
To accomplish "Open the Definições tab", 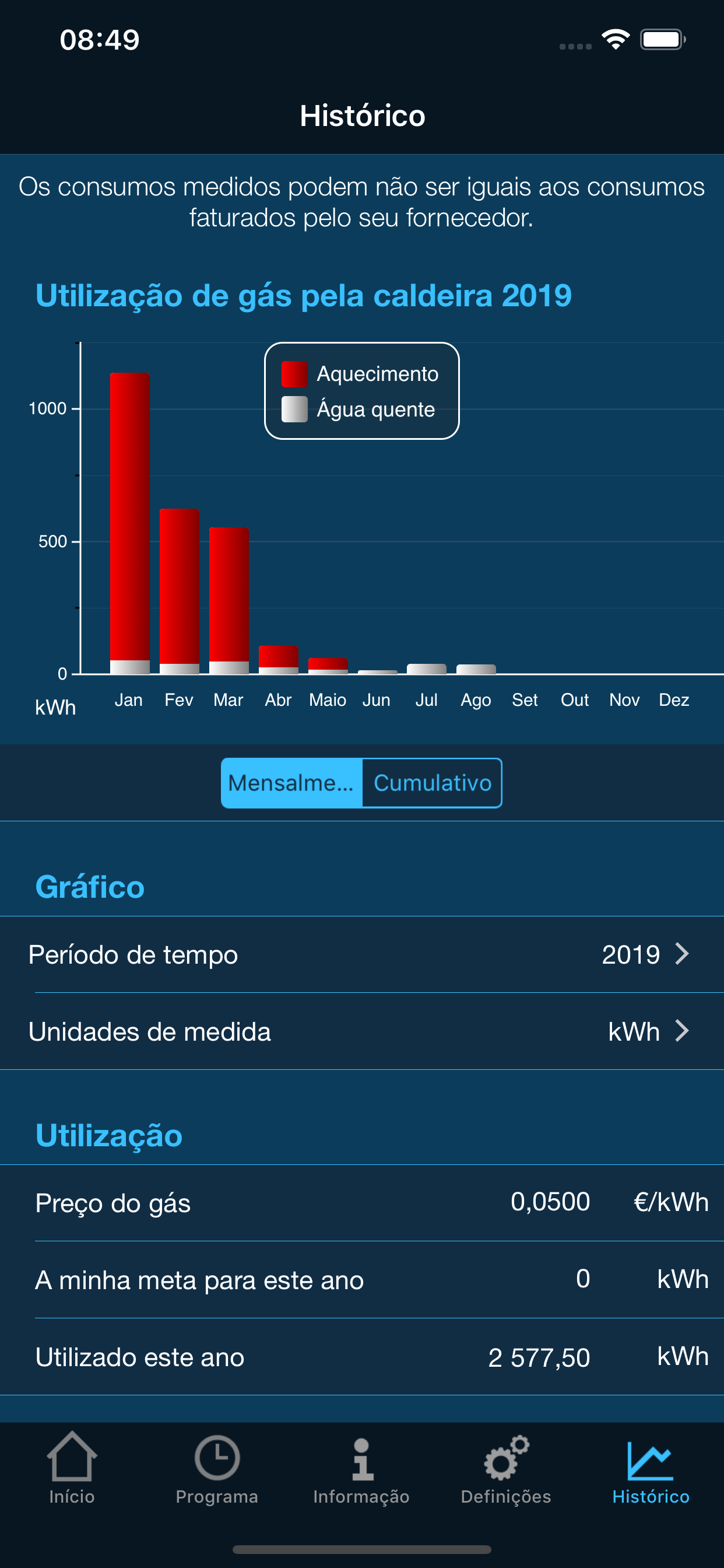I will point(505,1468).
